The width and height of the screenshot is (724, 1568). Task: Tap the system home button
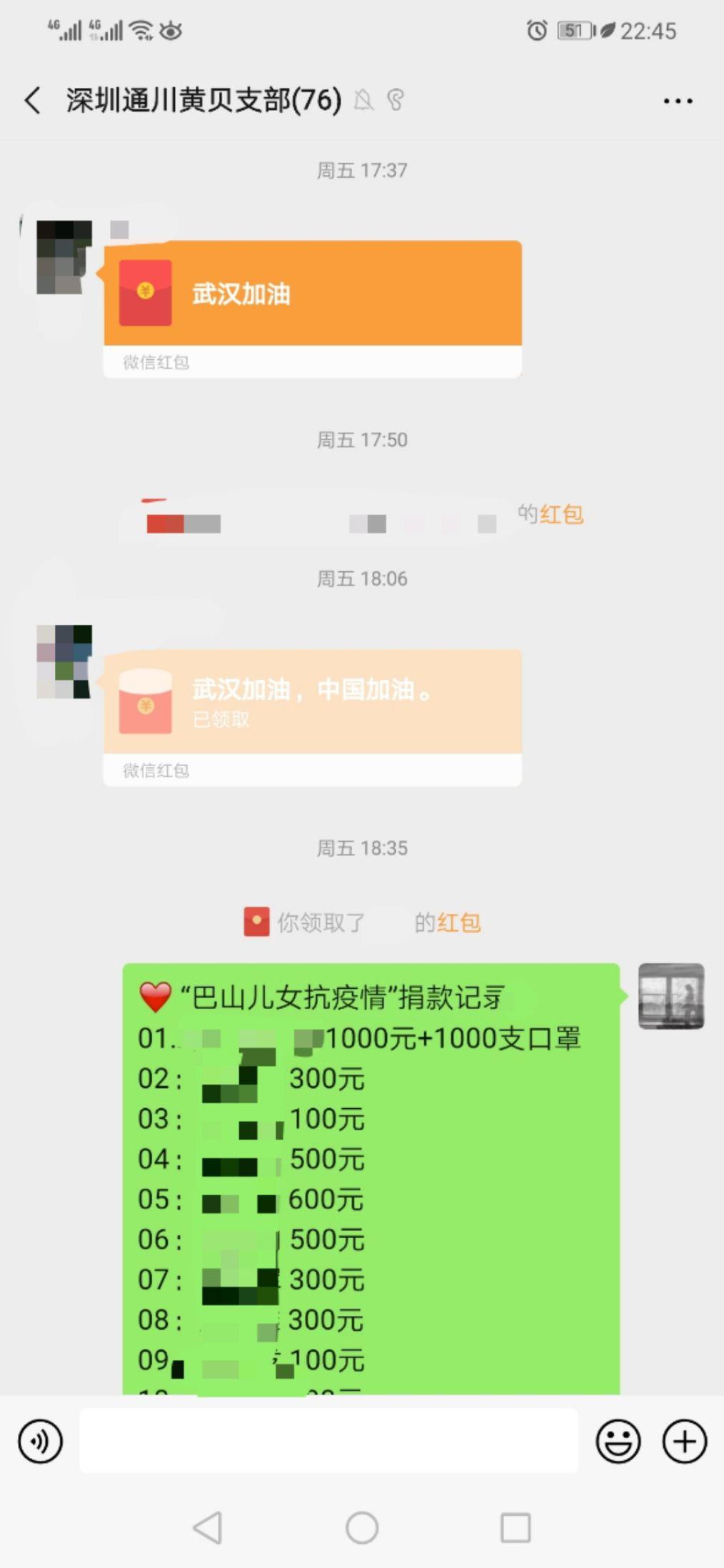click(362, 1528)
